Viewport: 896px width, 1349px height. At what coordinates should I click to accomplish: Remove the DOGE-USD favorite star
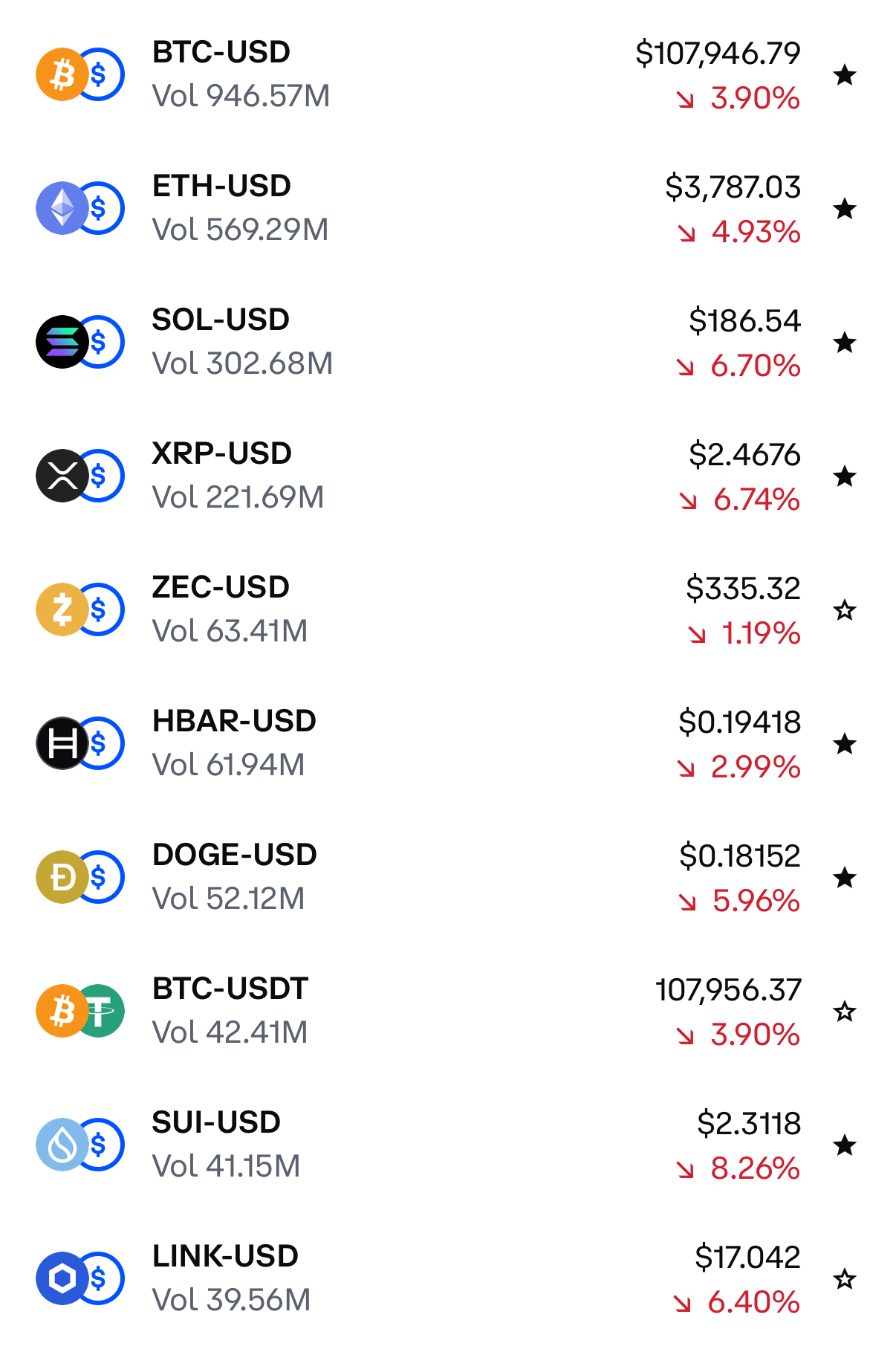pyautogui.click(x=845, y=878)
